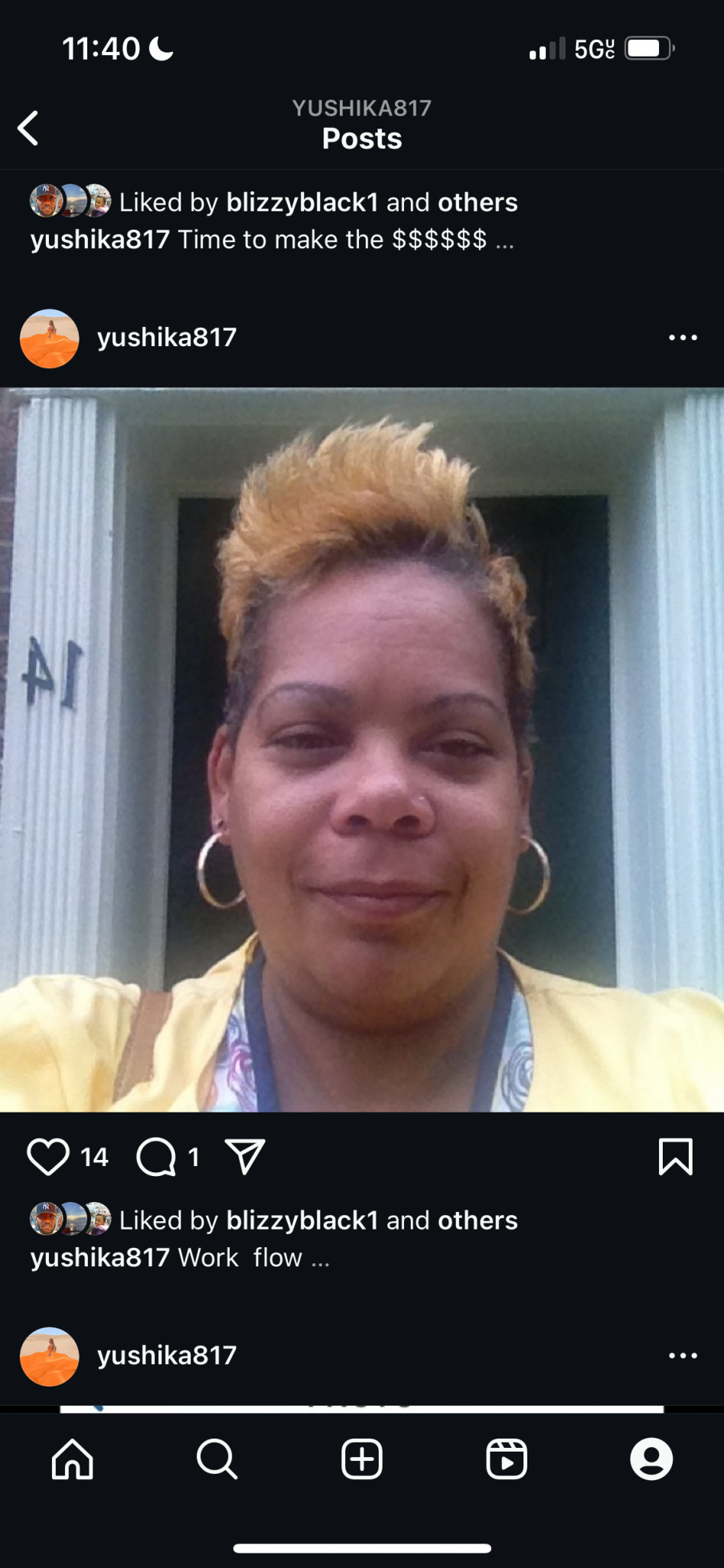Screen dimensions: 724x1568
Task: Switch to the Search tab
Action: pyautogui.click(x=217, y=1459)
